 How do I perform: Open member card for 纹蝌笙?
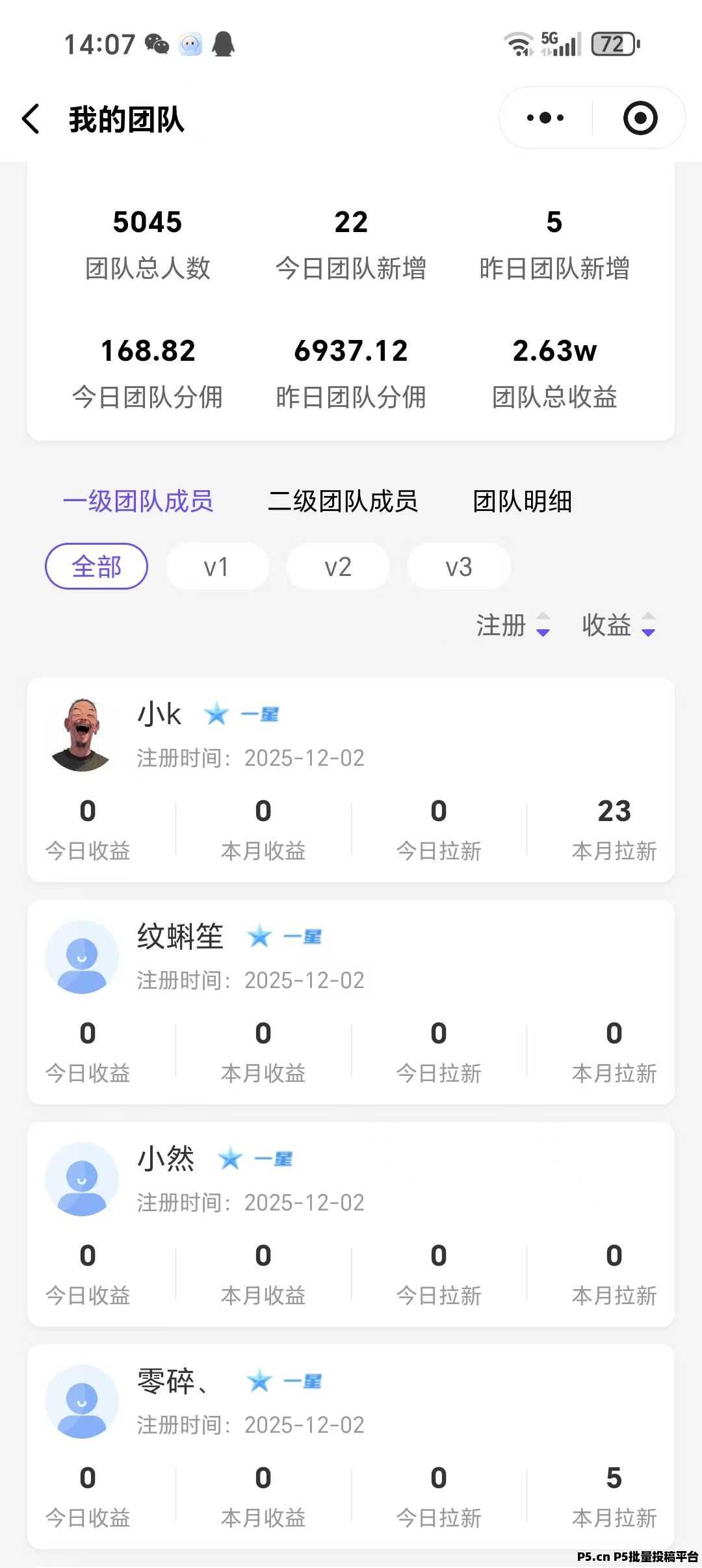(x=351, y=1001)
